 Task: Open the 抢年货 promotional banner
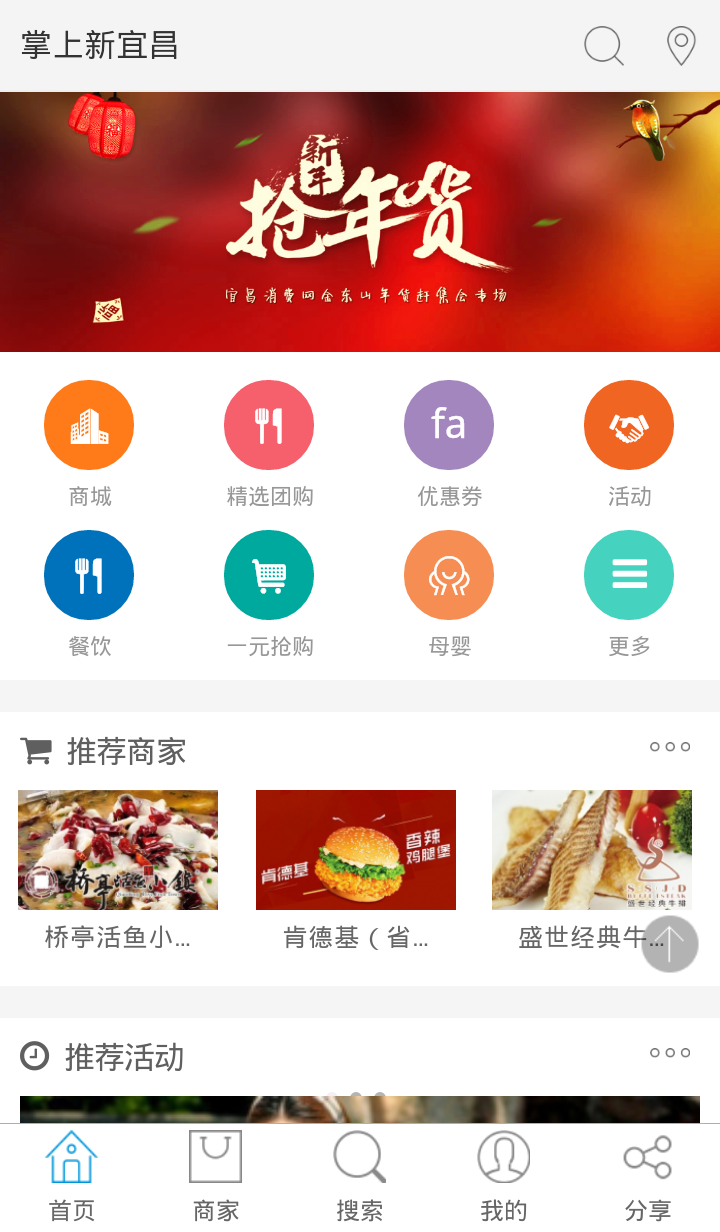click(360, 222)
